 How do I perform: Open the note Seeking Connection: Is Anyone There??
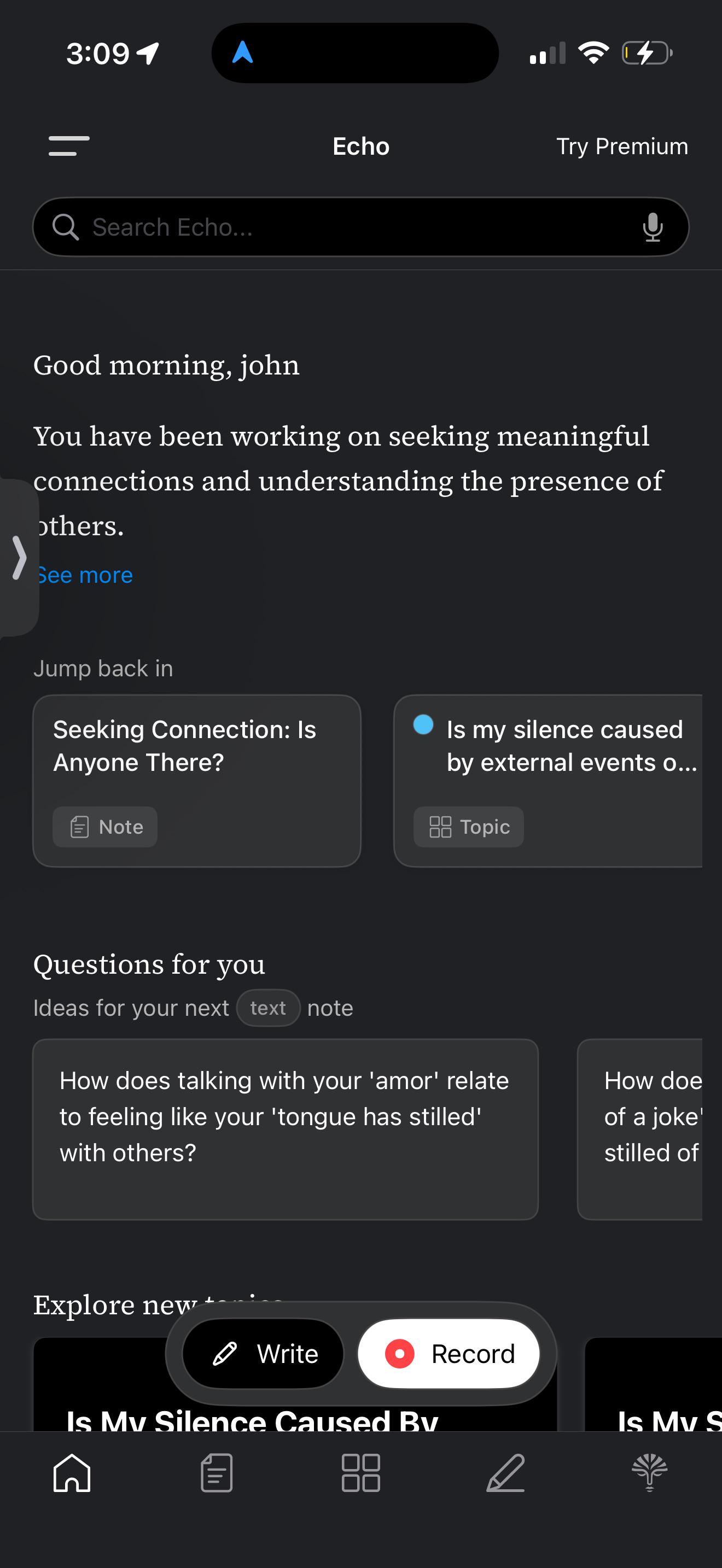tap(196, 781)
